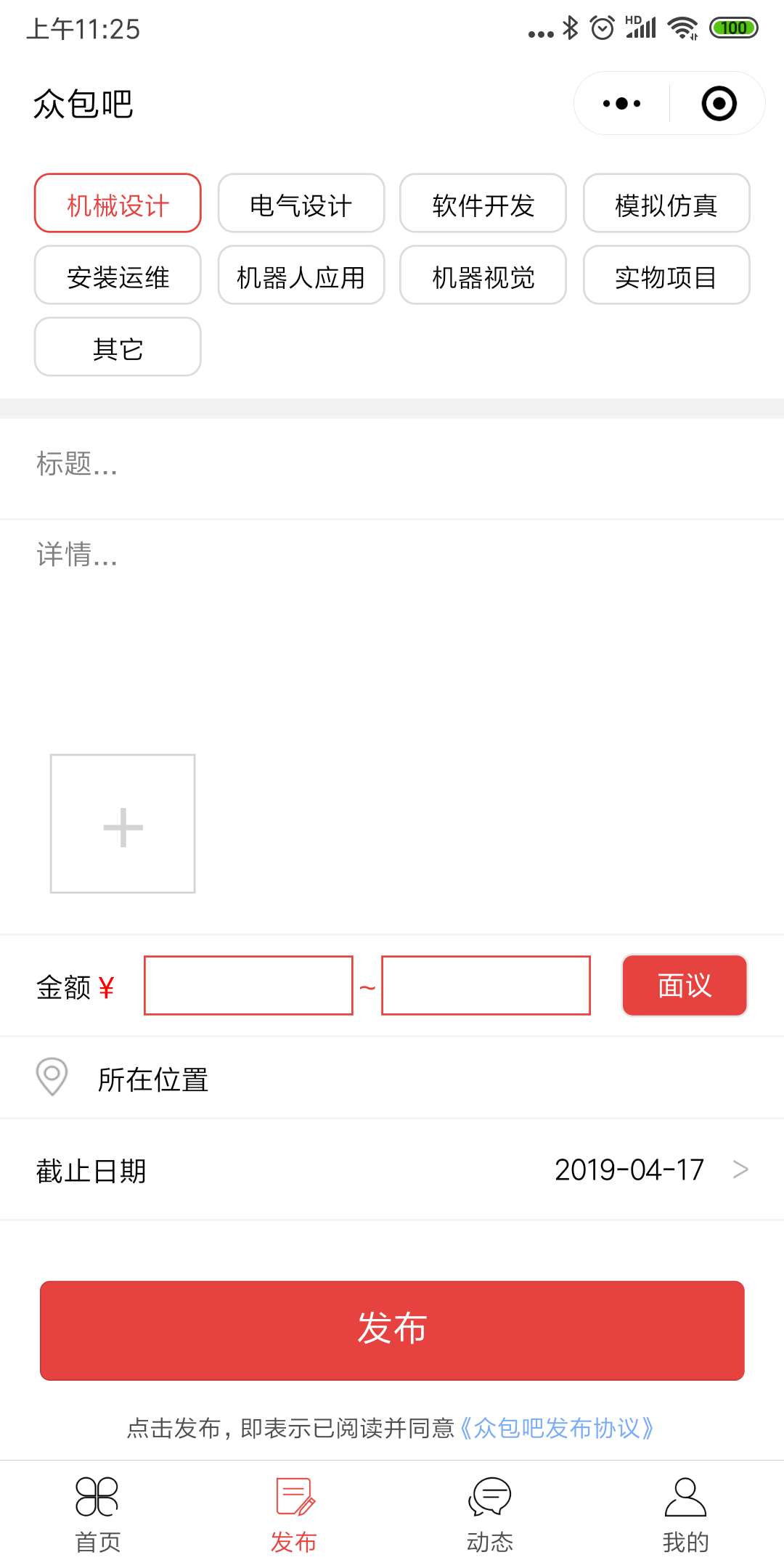This screenshot has width=784, height=1568.
Task: Tap the minimum amount input box
Action: (x=248, y=985)
